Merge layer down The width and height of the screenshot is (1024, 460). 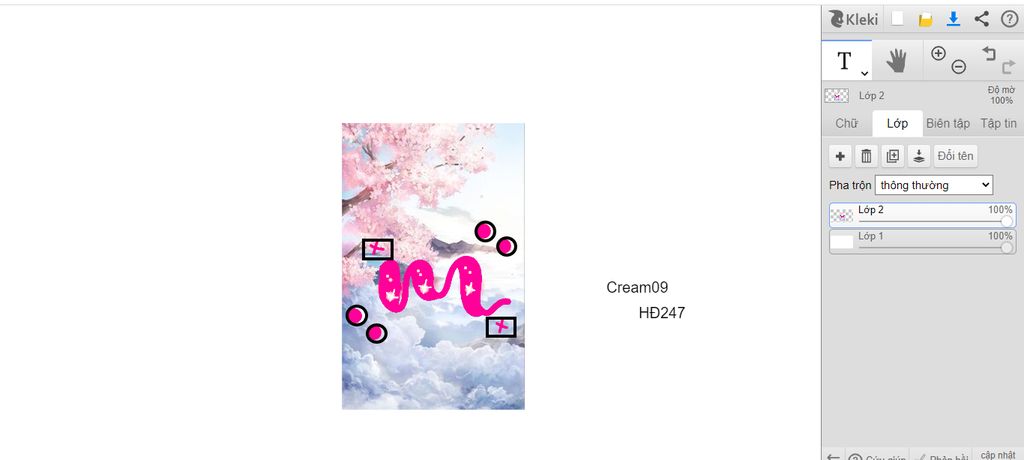coord(918,156)
